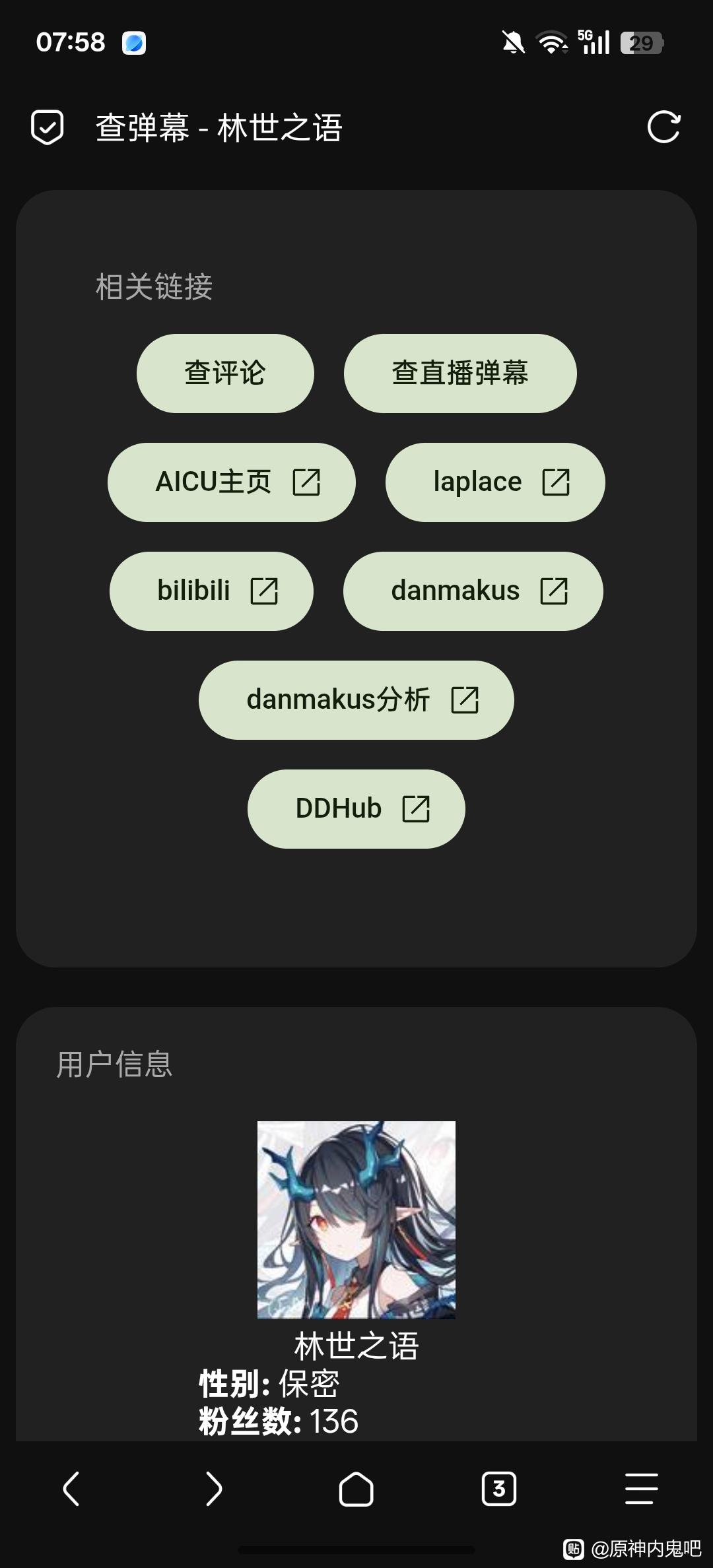Open the browser hamburger menu
This screenshot has width=713, height=1568.
tap(642, 1489)
